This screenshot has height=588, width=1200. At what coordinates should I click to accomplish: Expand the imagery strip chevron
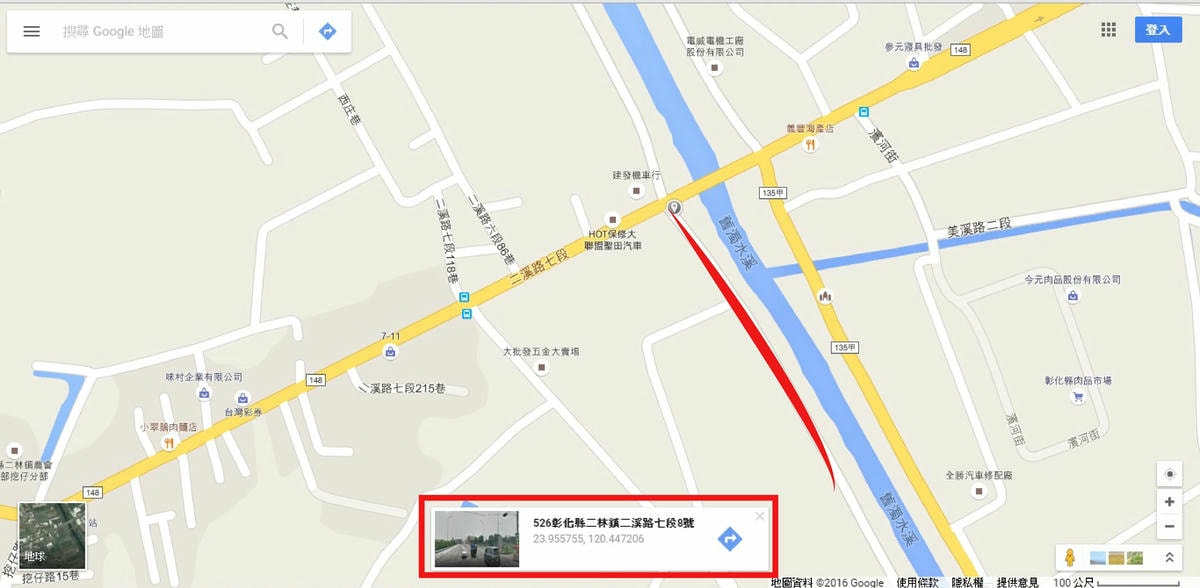coord(1169,557)
